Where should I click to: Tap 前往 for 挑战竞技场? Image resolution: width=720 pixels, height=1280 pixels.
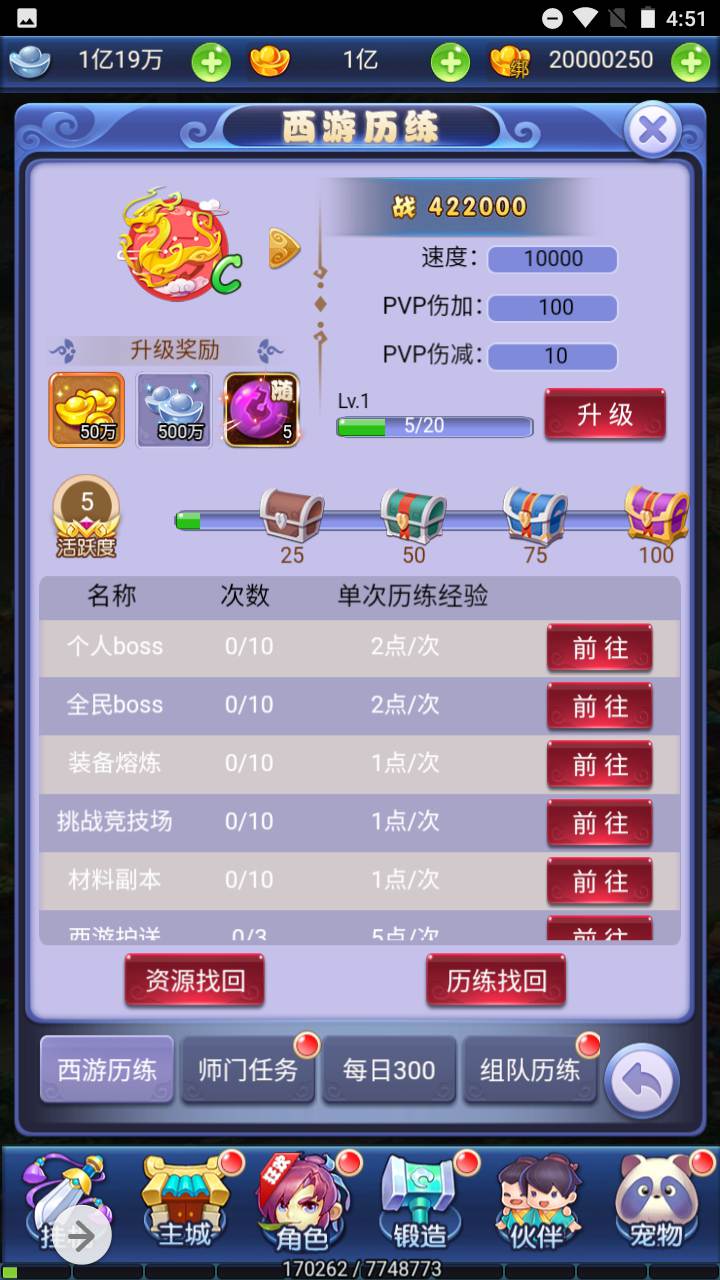tap(599, 823)
